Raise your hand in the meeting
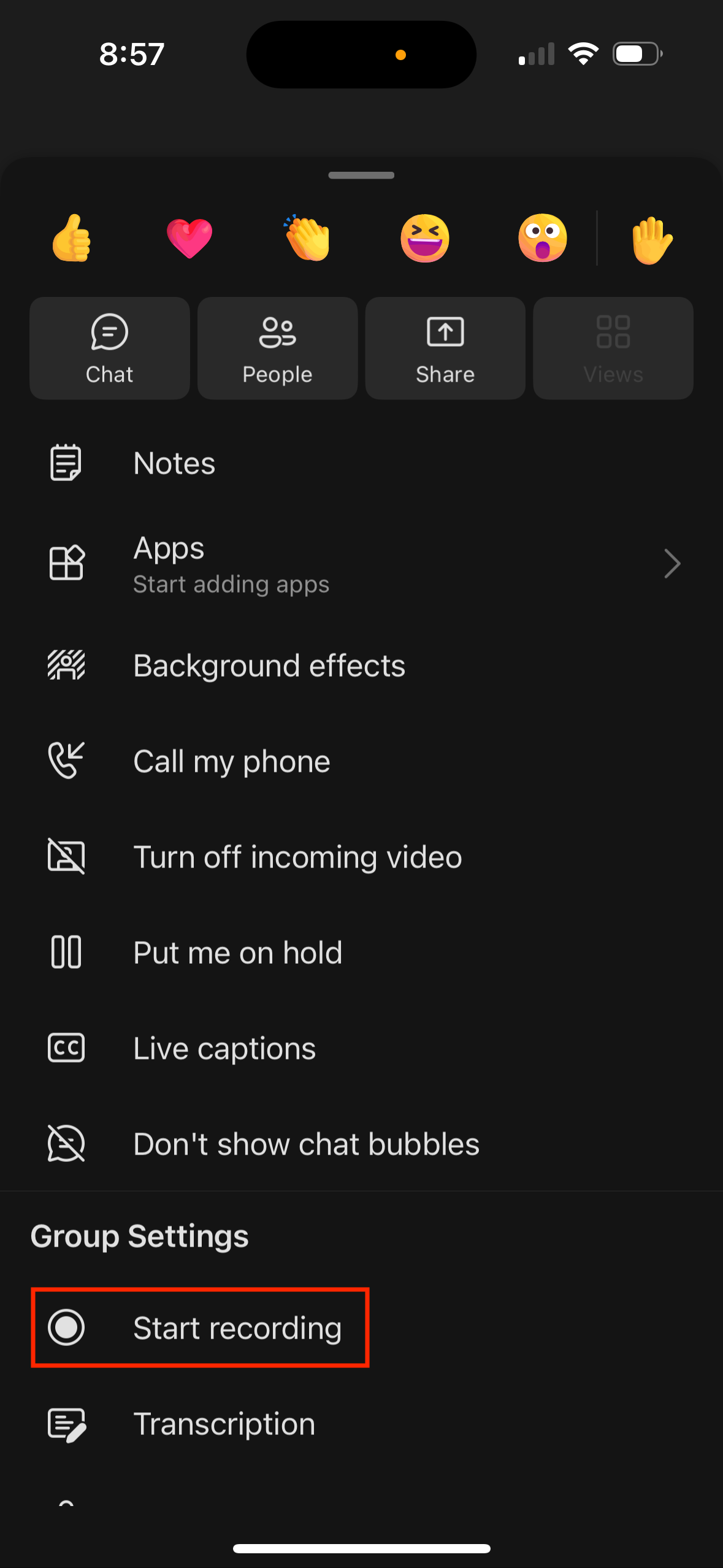Image resolution: width=723 pixels, height=1568 pixels. [652, 240]
